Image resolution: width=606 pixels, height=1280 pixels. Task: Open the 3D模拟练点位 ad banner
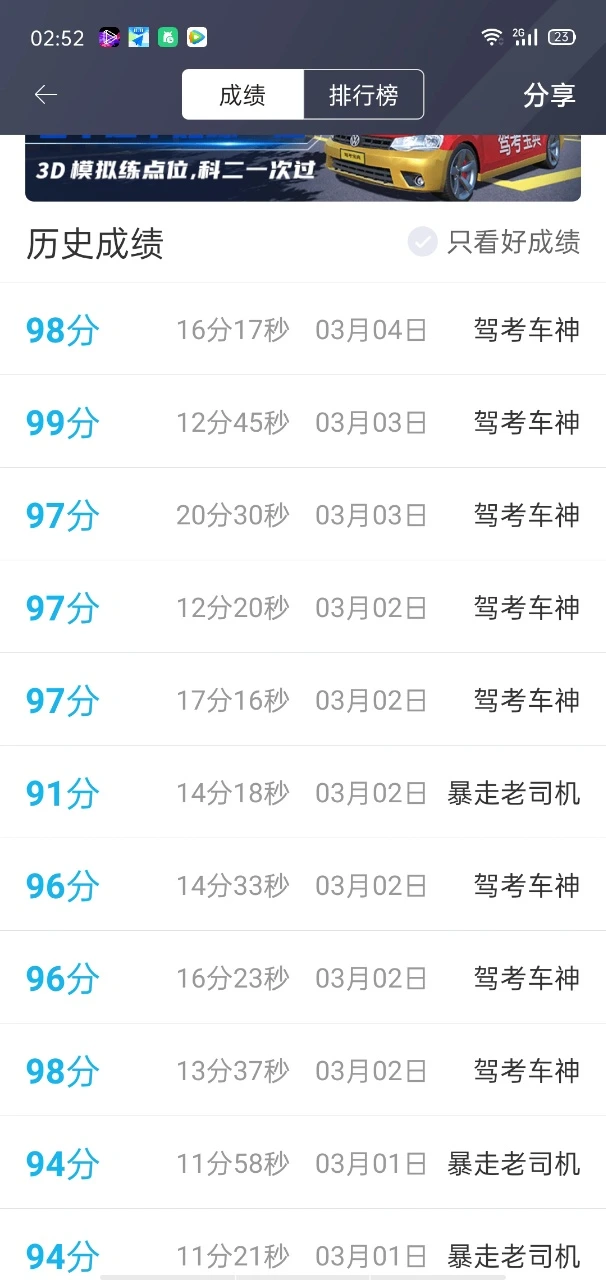tap(302, 168)
